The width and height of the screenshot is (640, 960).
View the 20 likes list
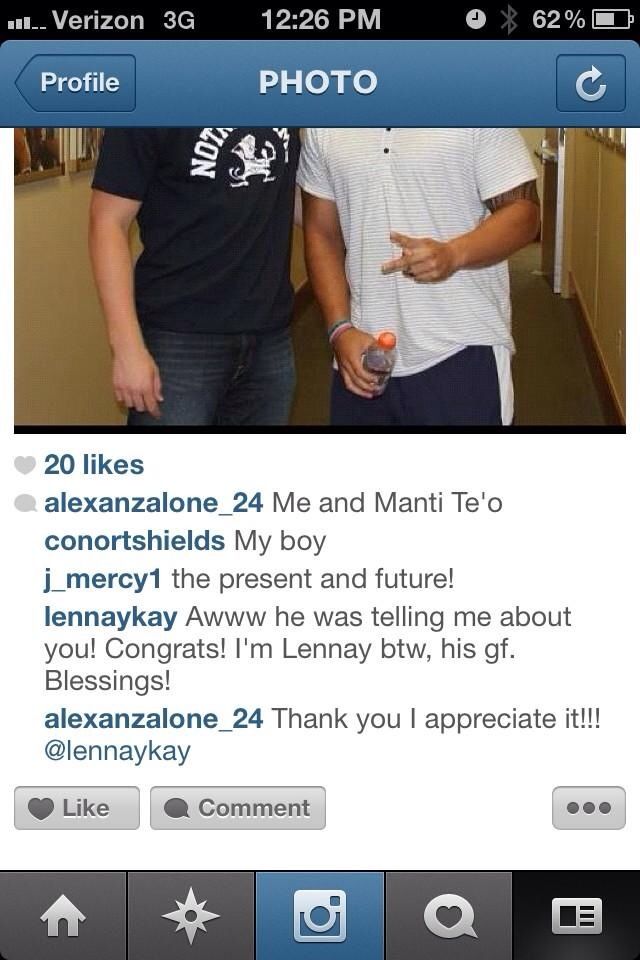pos(94,465)
